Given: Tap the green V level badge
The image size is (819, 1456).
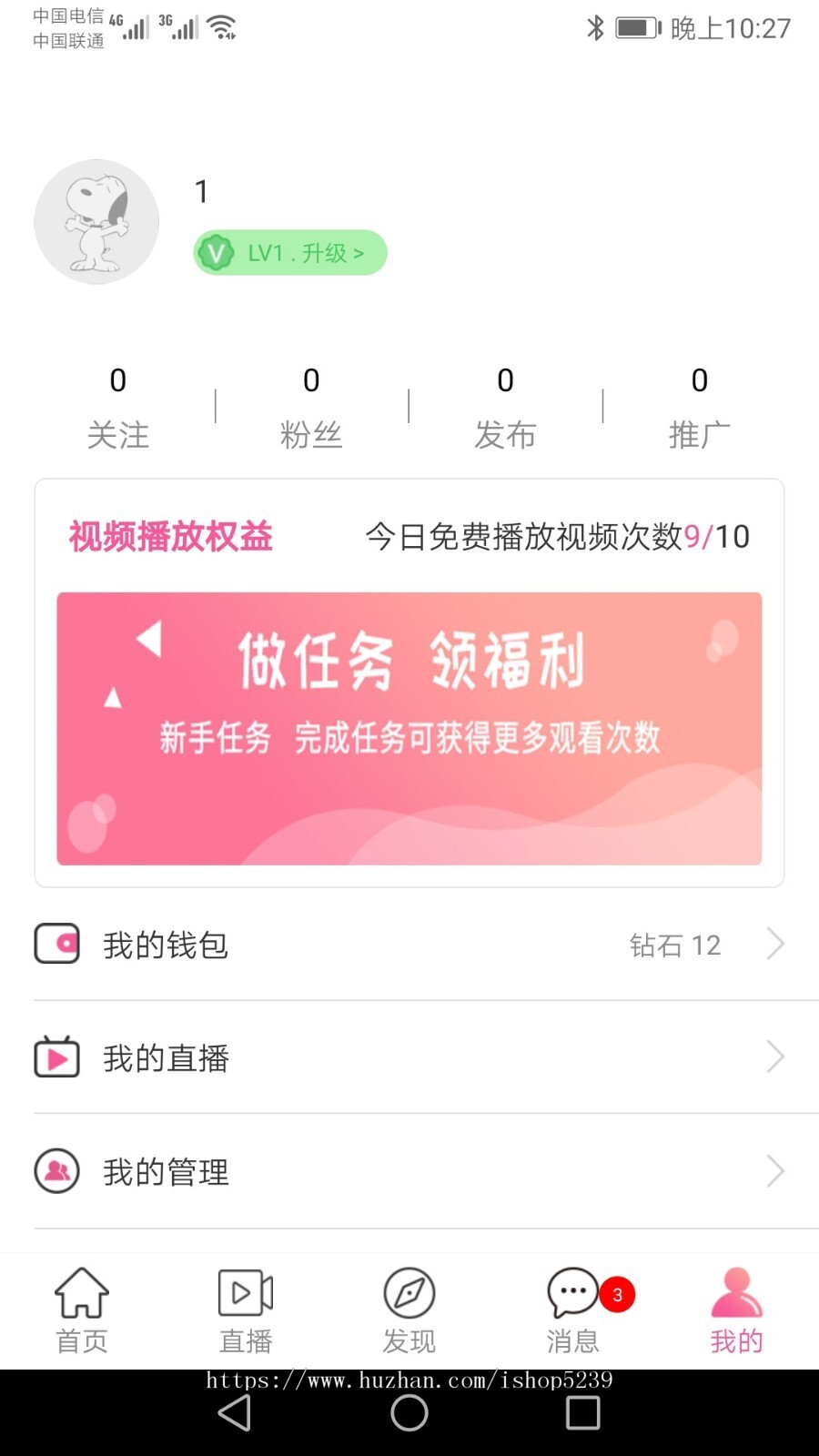Looking at the screenshot, I should point(216,252).
